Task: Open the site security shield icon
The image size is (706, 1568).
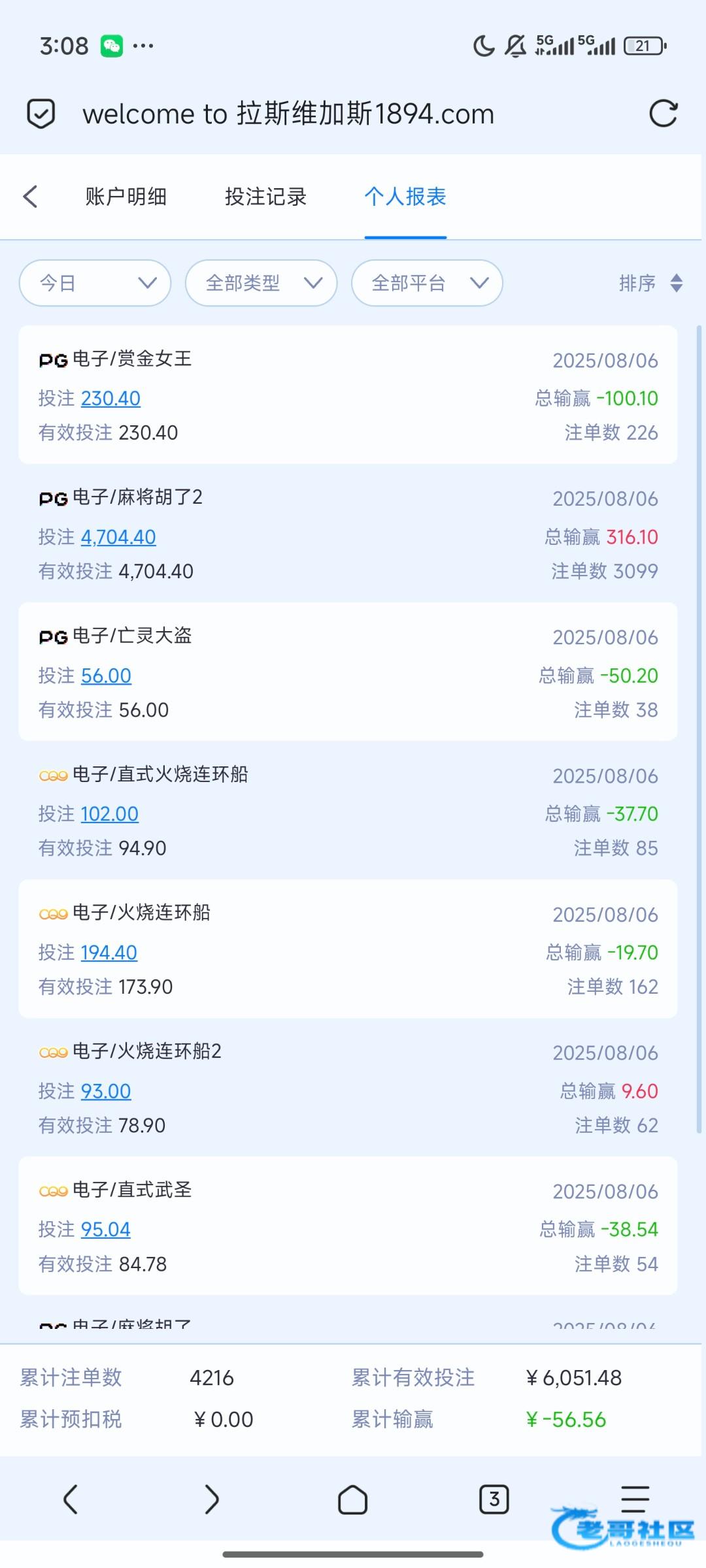Action: [41, 114]
